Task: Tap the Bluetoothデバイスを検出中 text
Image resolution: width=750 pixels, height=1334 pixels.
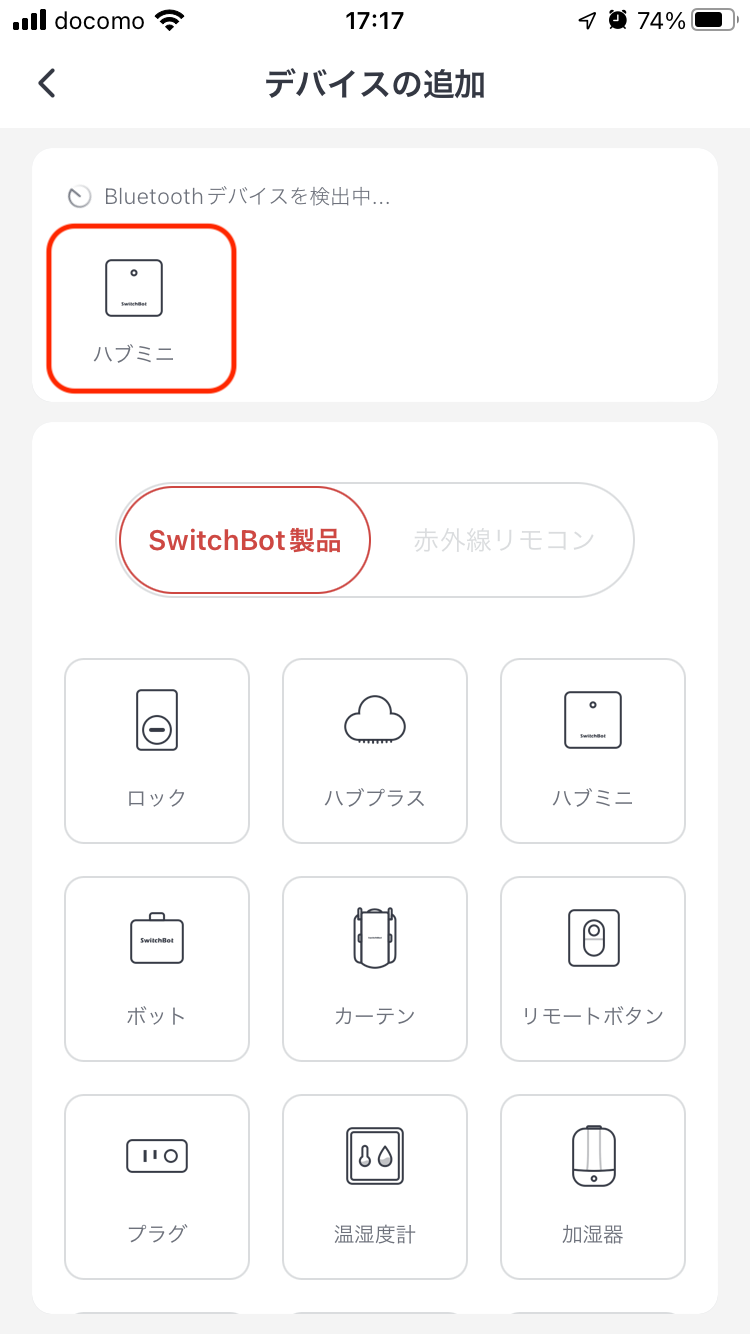Action: 248,196
